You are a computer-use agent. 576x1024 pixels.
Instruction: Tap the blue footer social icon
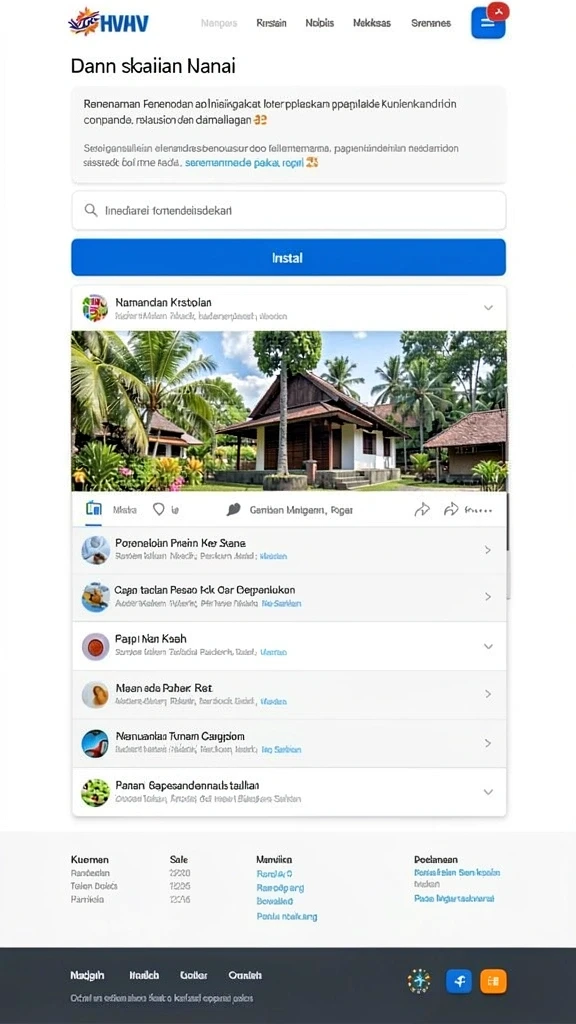pyautogui.click(x=459, y=981)
